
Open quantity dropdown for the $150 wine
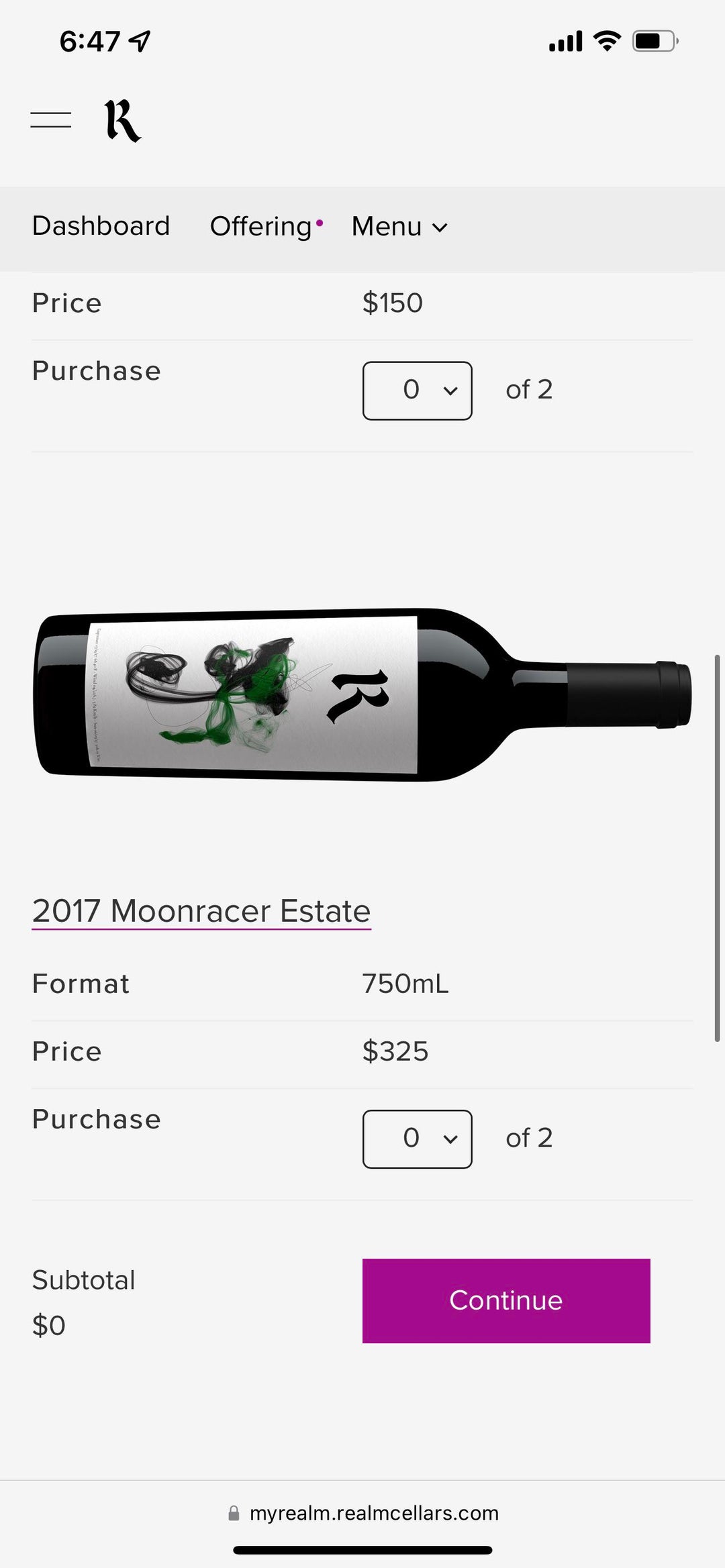418,390
